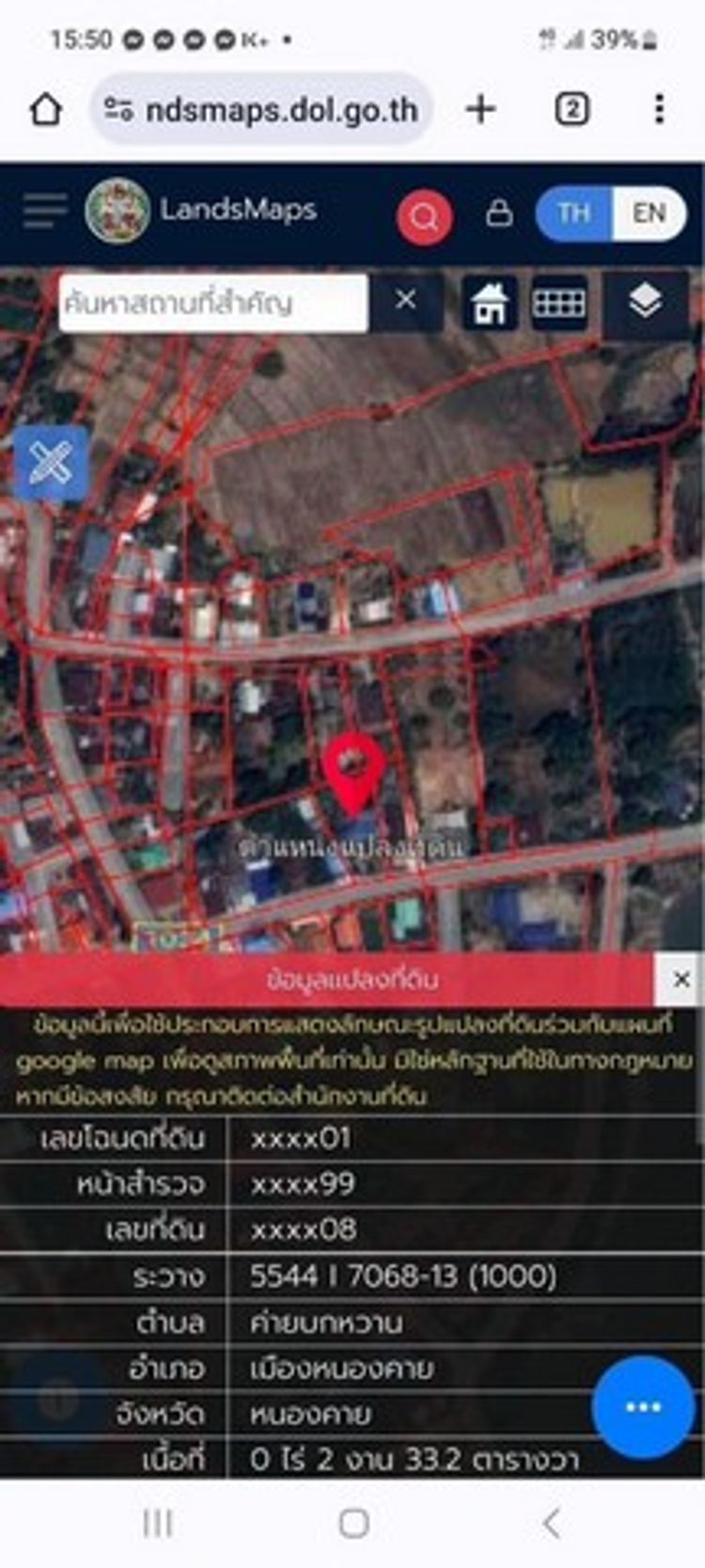705x1568 pixels.
Task: Edit the ndsmaps.dol.go.th address bar
Action: pos(273,110)
